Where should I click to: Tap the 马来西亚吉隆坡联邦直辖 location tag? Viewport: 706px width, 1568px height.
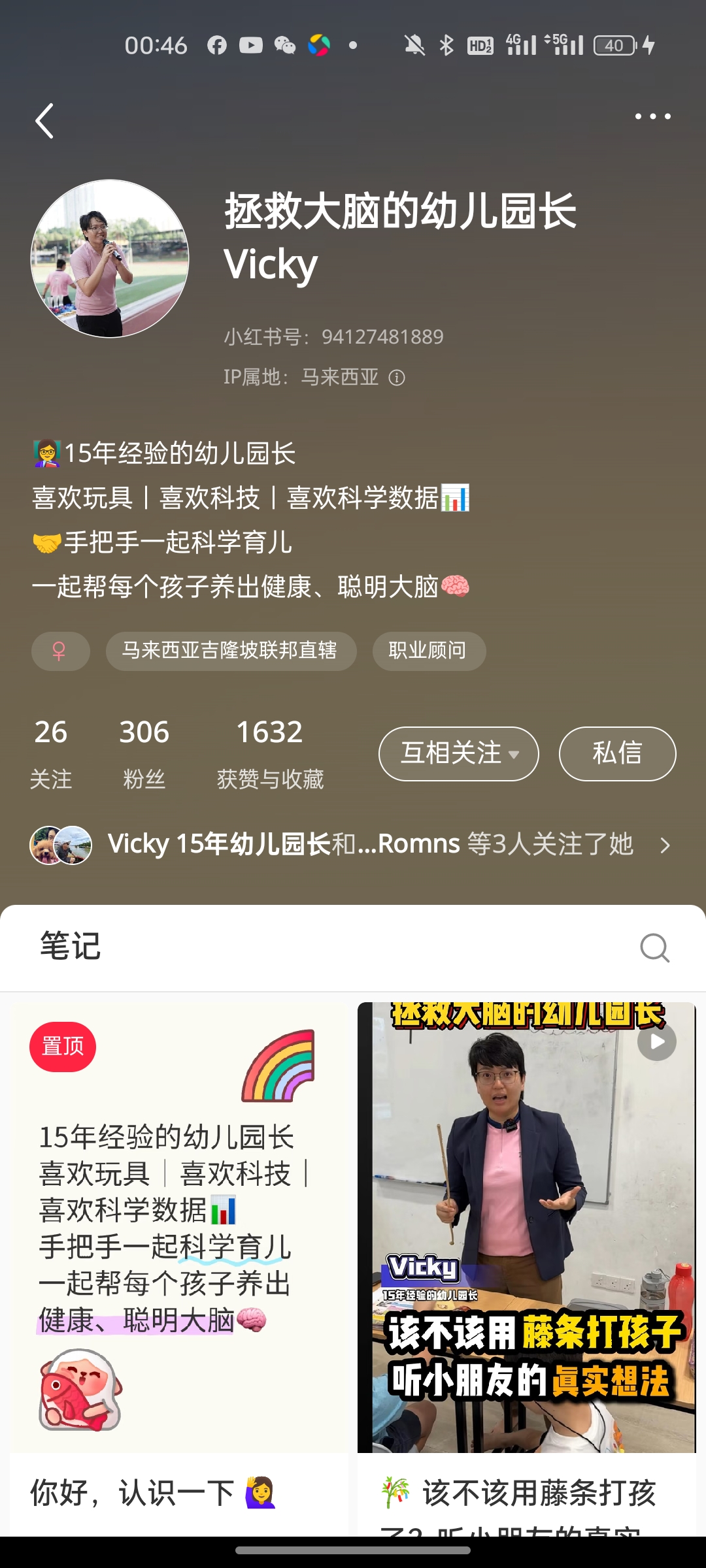point(231,651)
